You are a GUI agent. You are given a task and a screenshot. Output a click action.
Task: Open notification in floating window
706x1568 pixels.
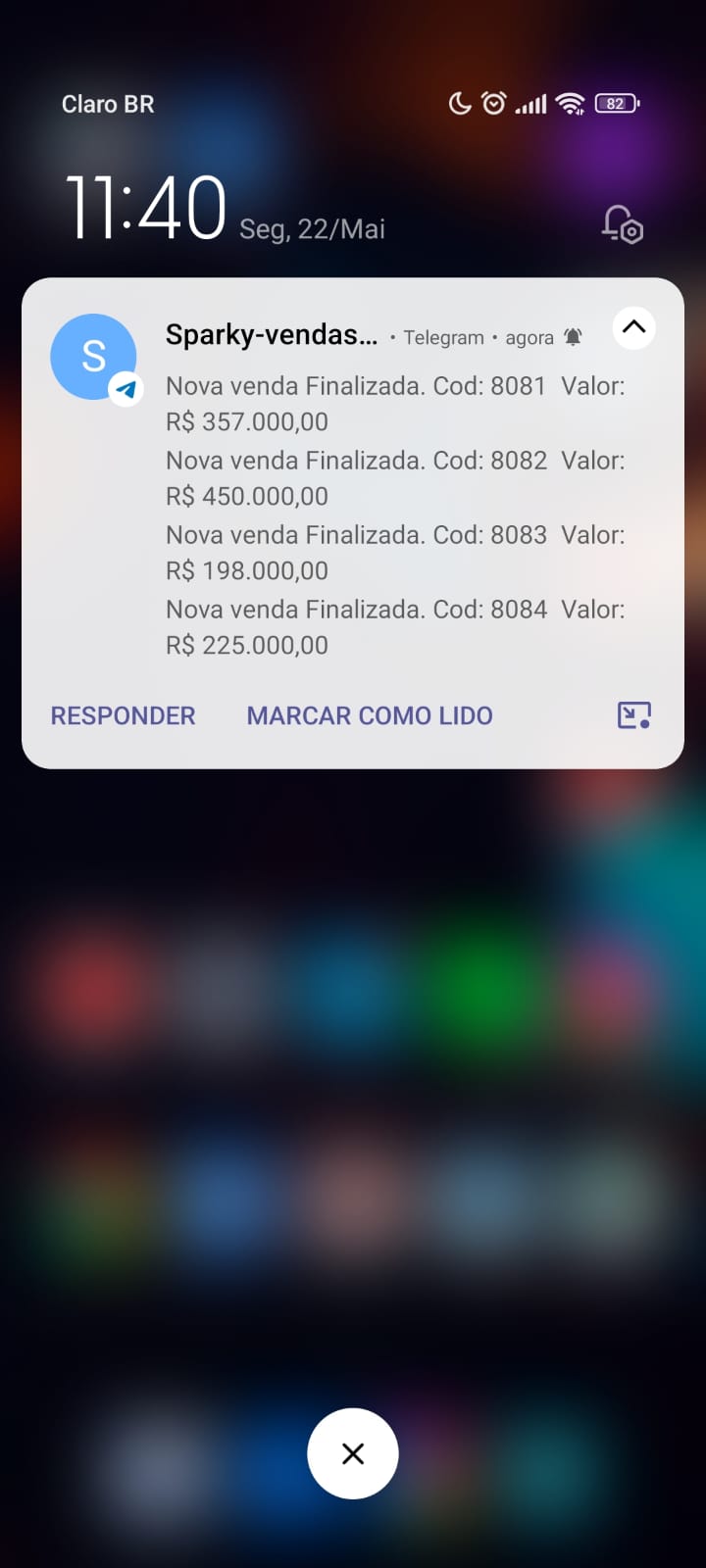[x=633, y=715]
